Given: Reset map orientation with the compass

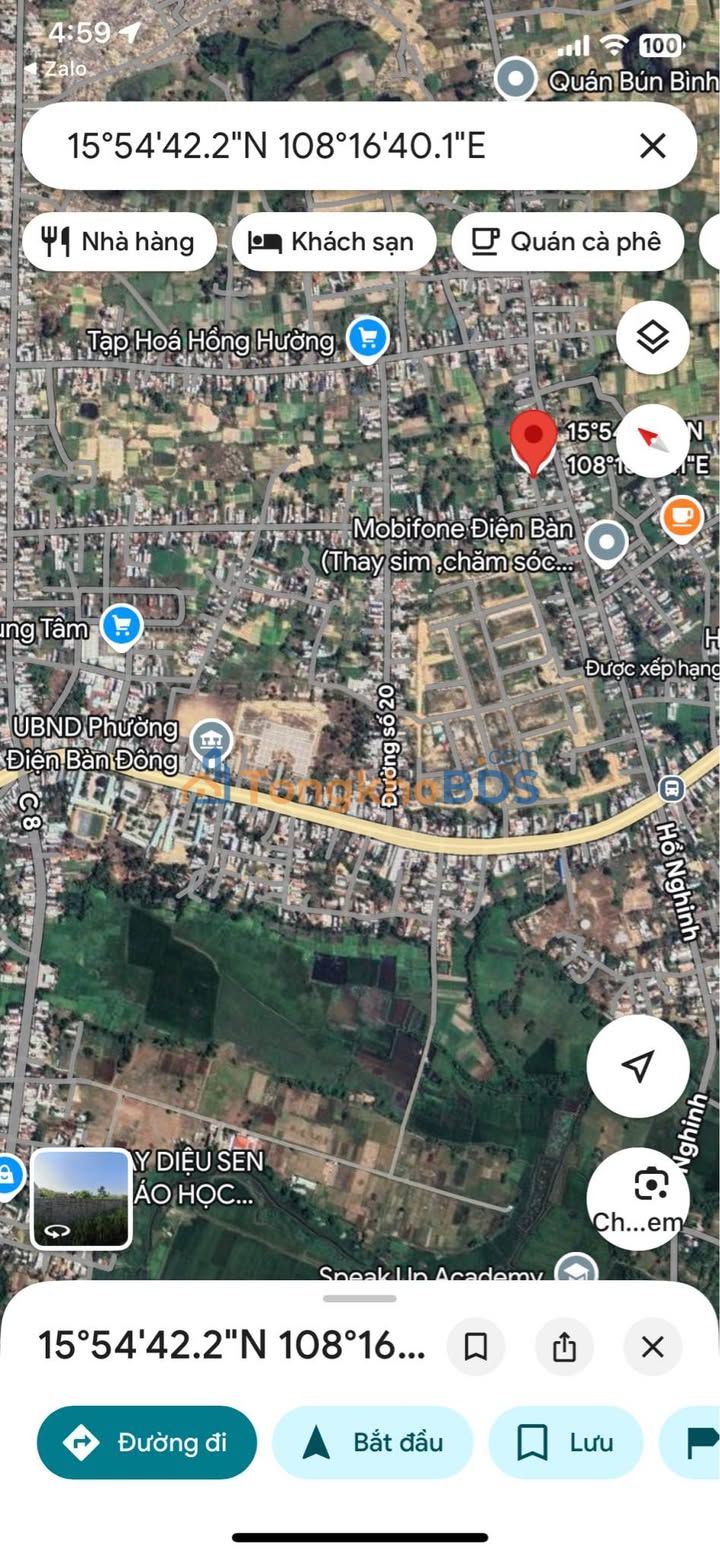Looking at the screenshot, I should [x=651, y=438].
